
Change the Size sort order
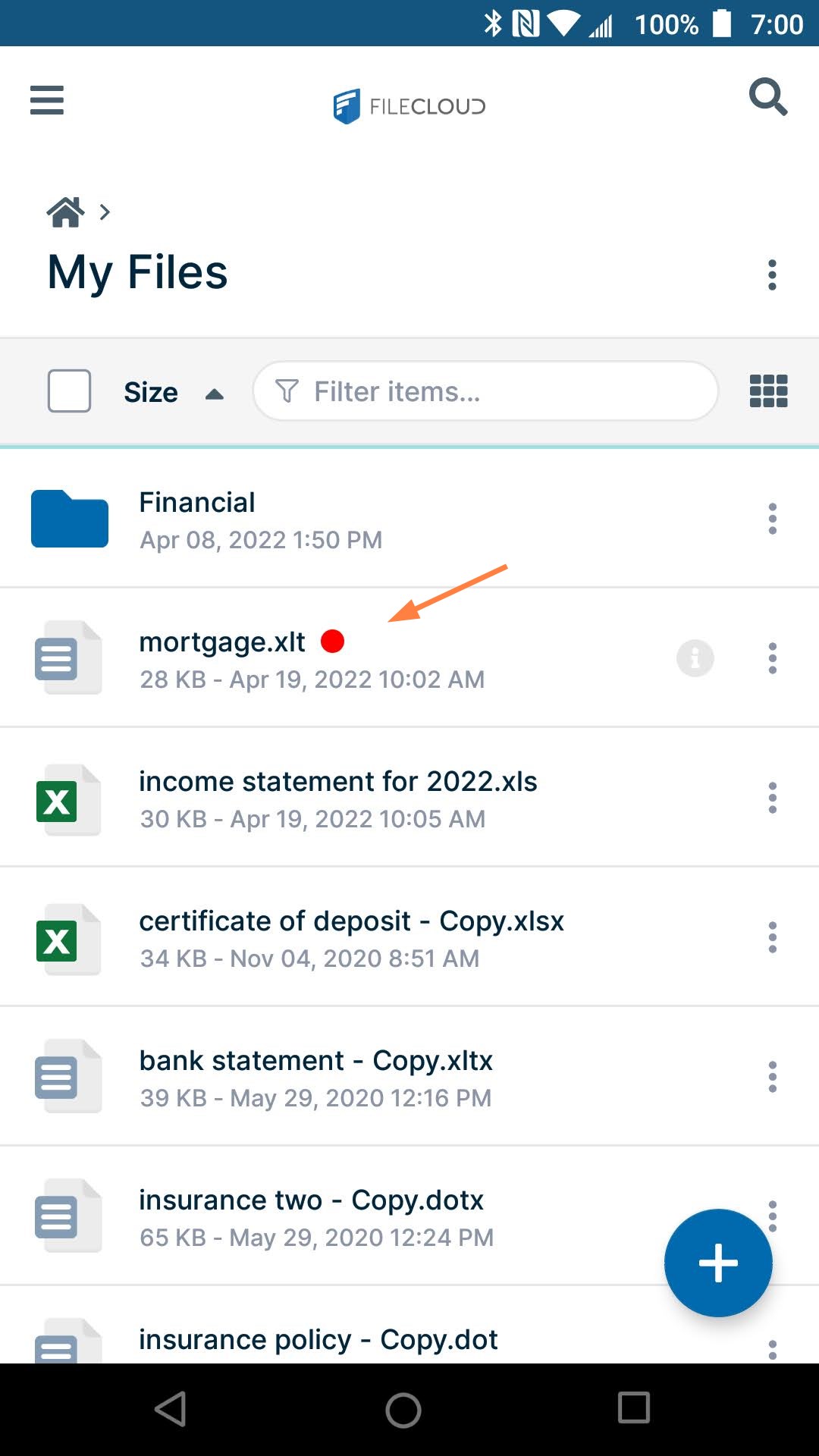[173, 393]
